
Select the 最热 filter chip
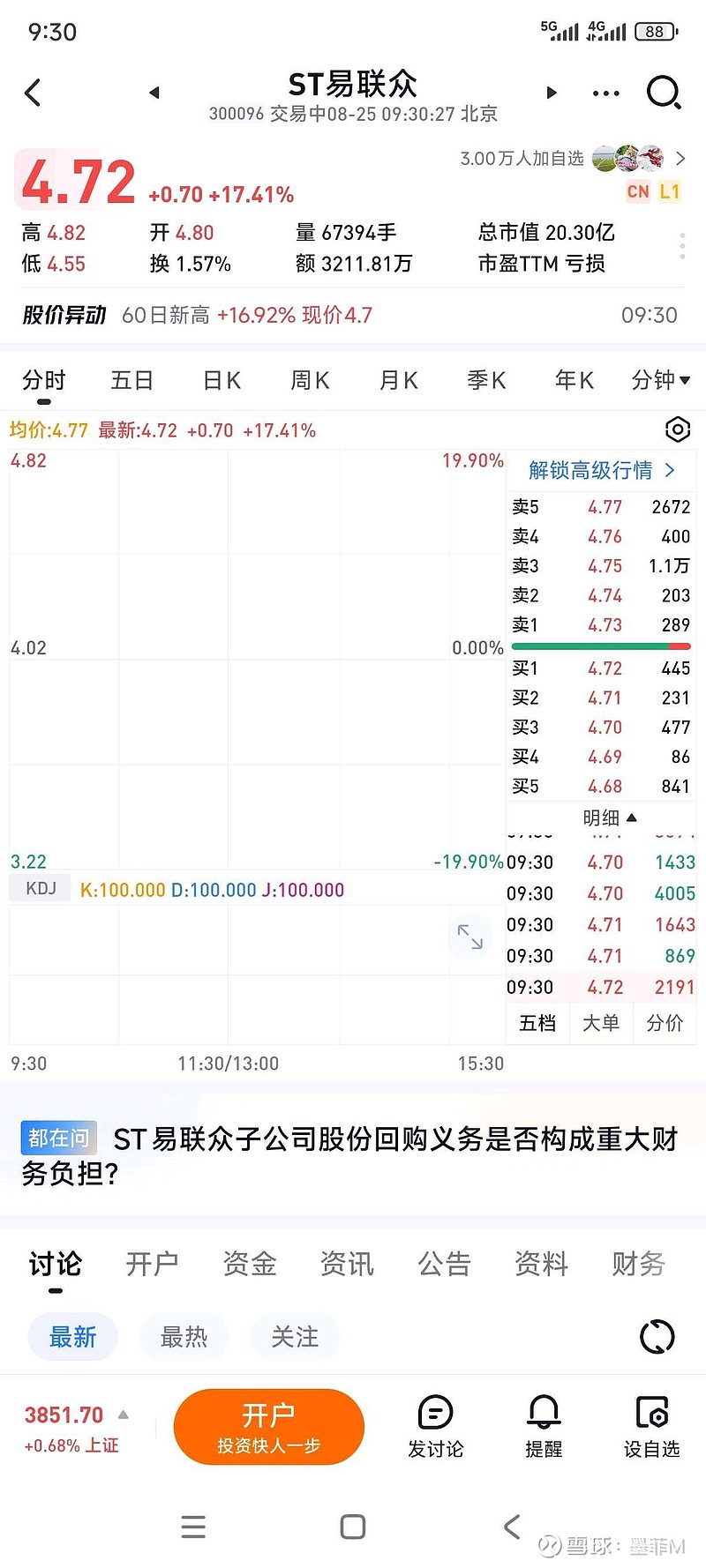click(184, 1337)
